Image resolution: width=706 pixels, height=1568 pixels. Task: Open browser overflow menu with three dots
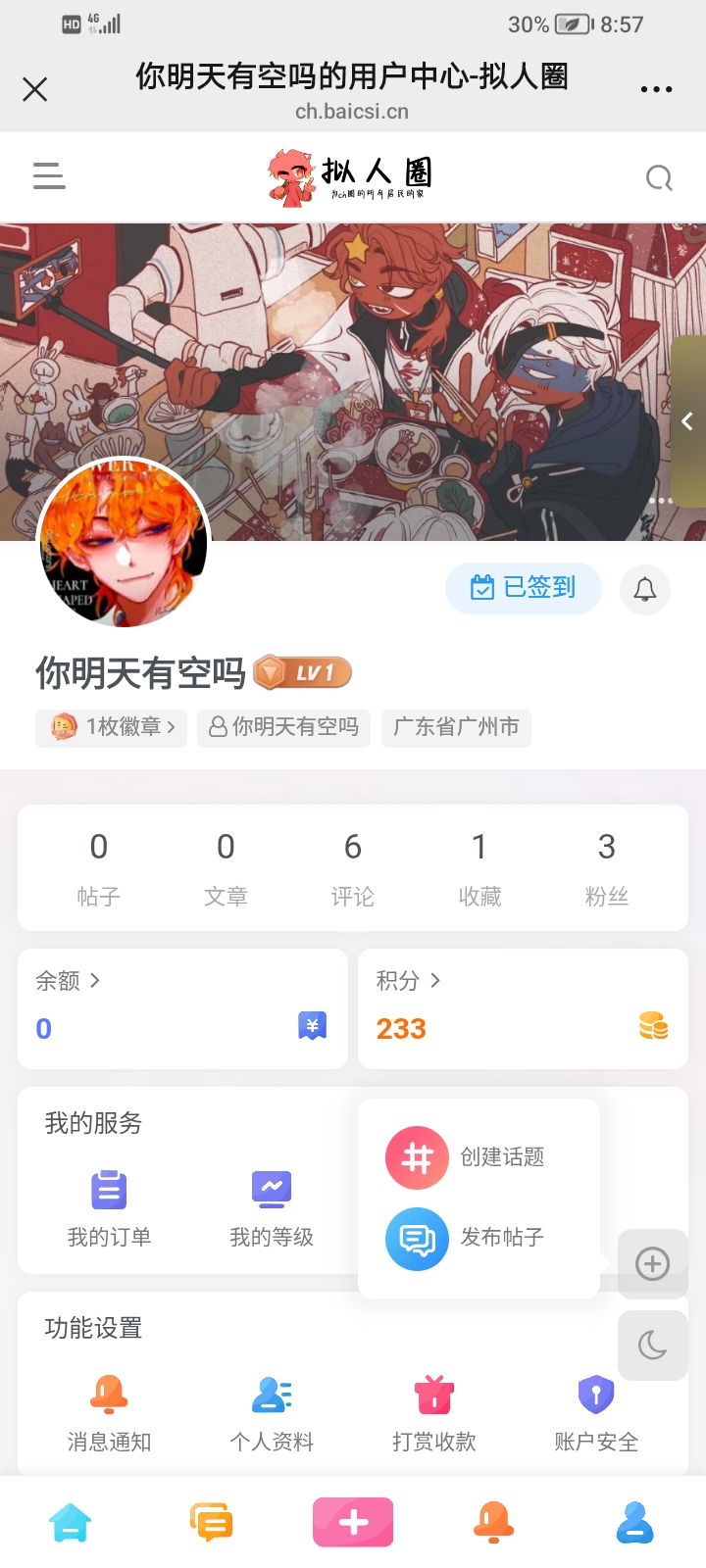[x=655, y=88]
